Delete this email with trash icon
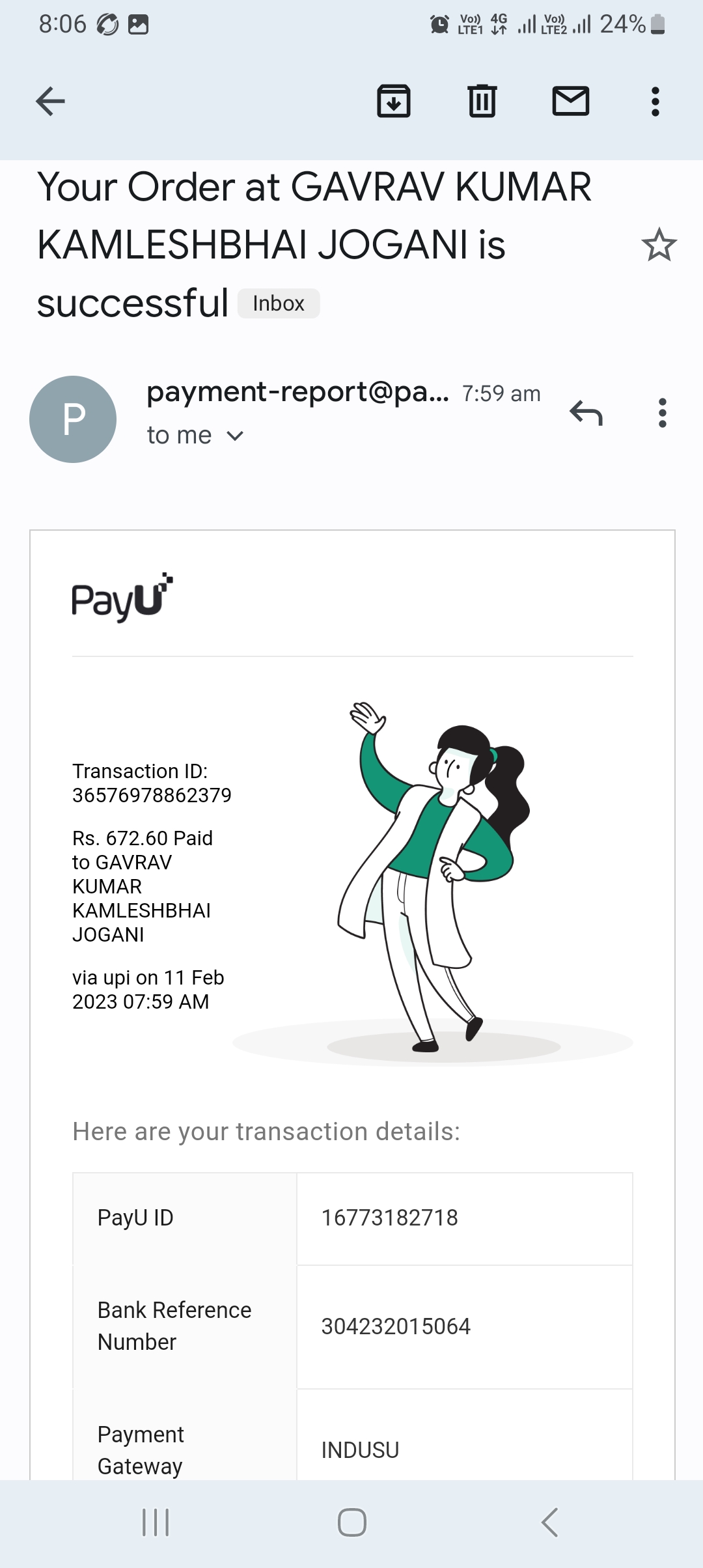The height and width of the screenshot is (1568, 703). (x=482, y=101)
